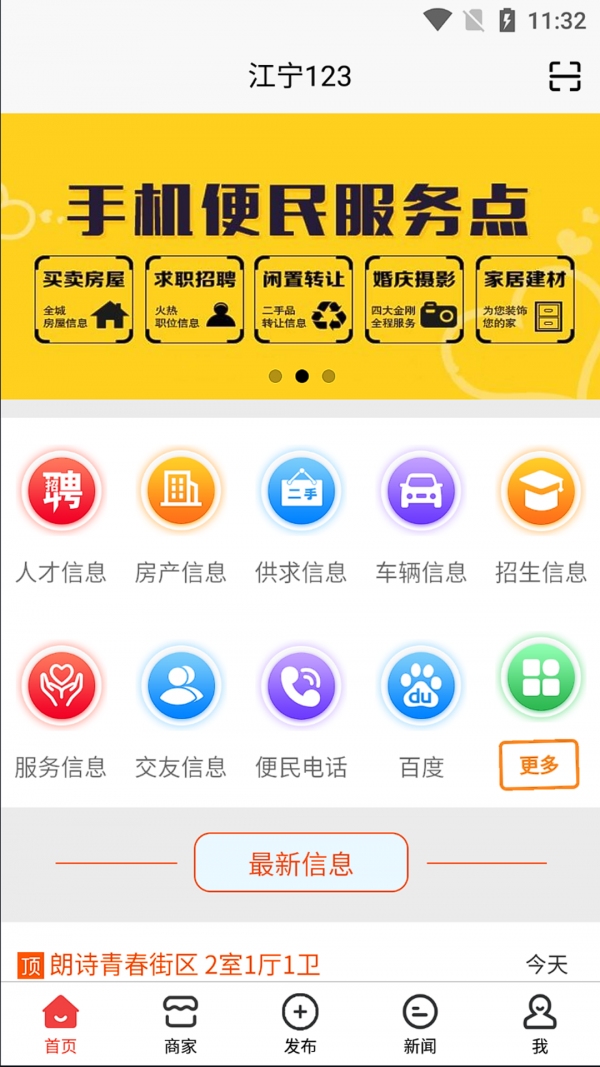
Task: Tap 发布 to post info
Action: click(300, 1025)
